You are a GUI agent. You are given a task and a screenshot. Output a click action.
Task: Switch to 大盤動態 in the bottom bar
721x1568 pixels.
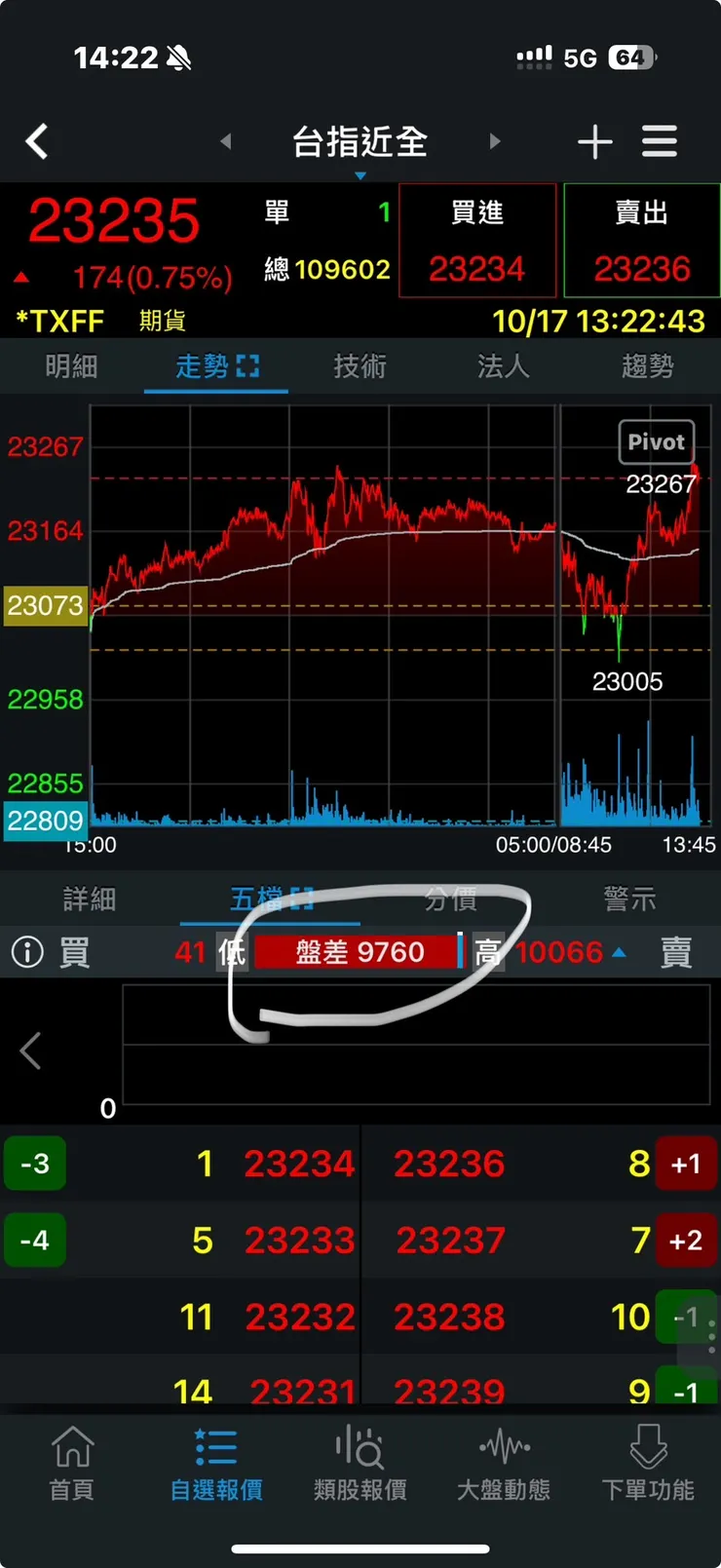[x=504, y=1463]
